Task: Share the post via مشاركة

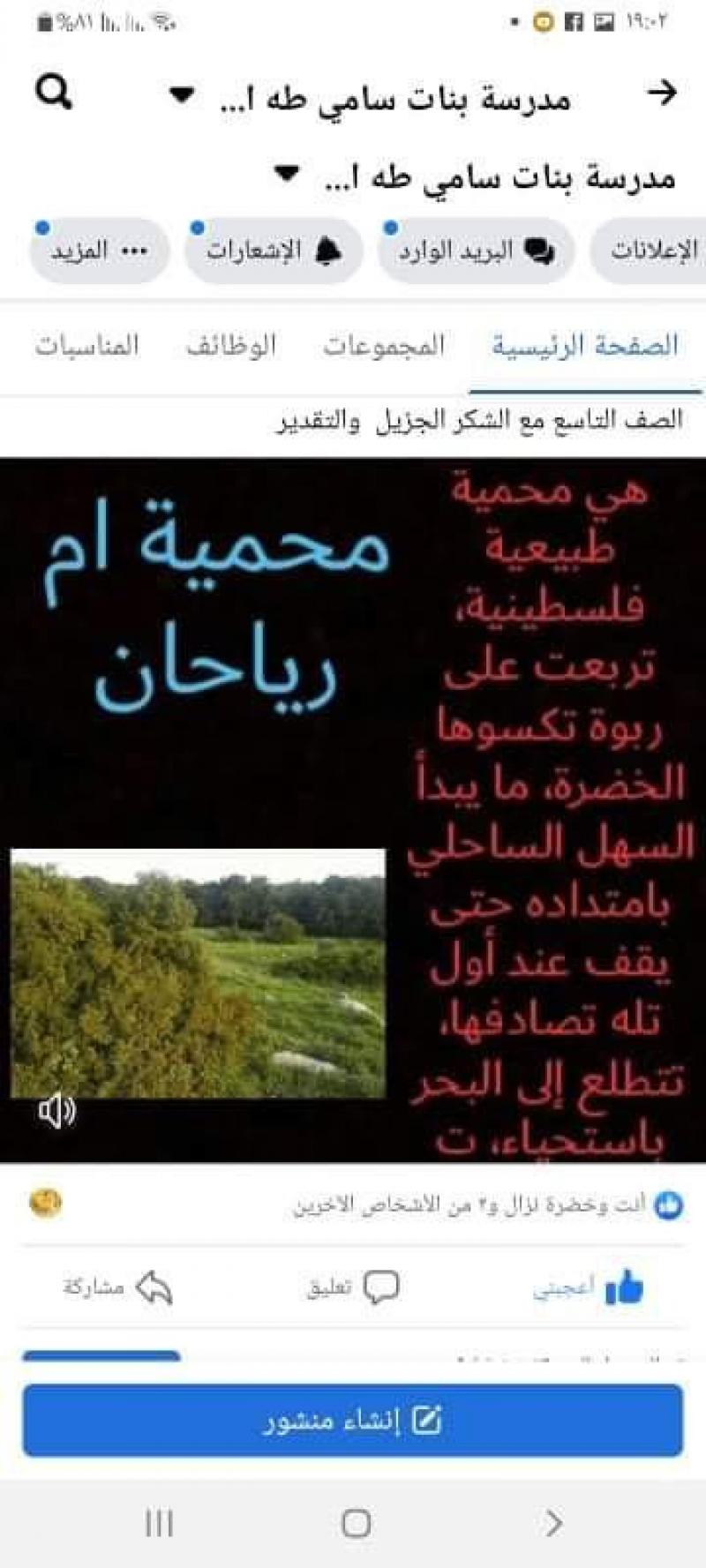Action: point(118,1289)
